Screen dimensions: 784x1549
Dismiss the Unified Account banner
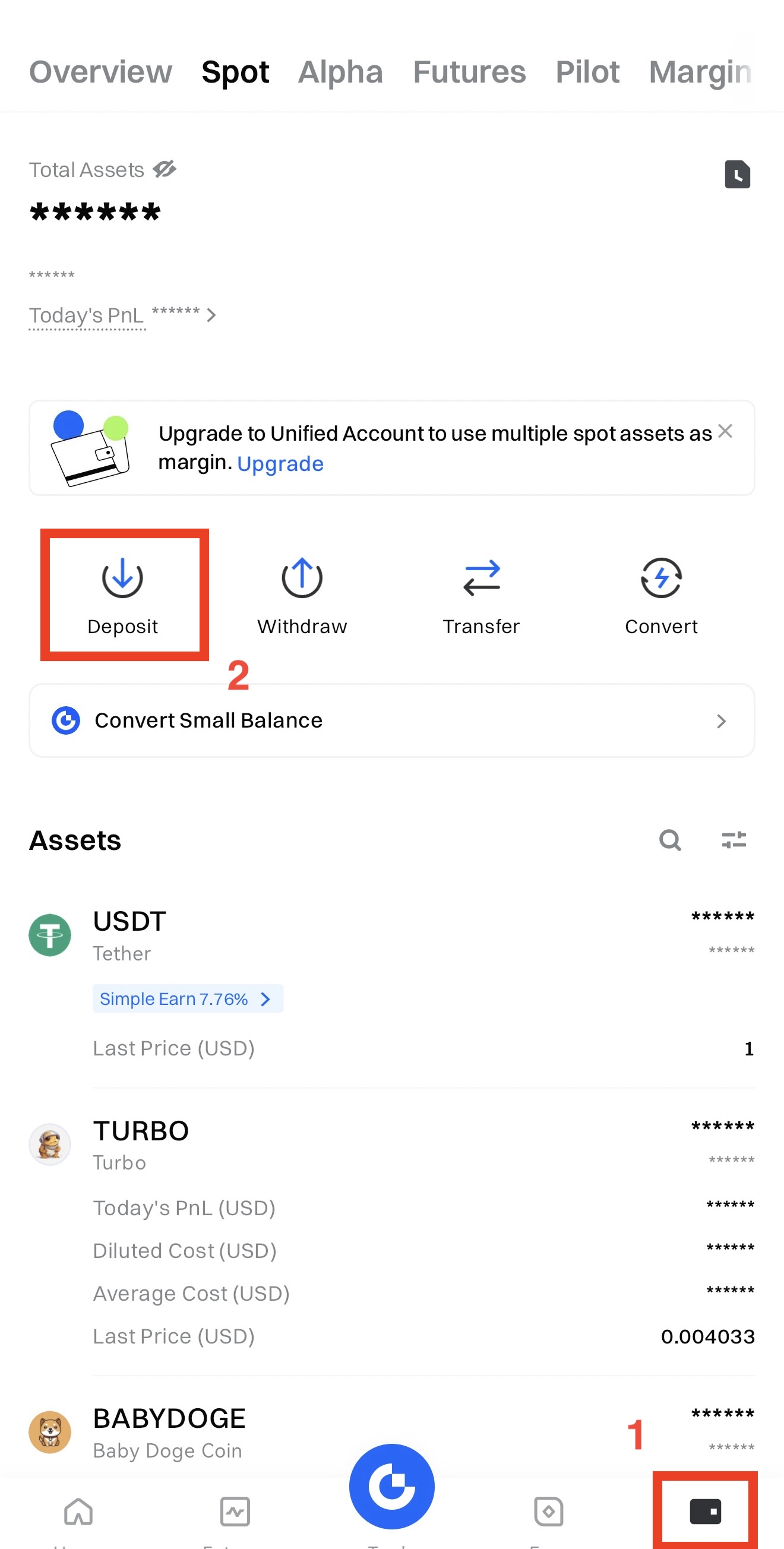(x=725, y=431)
